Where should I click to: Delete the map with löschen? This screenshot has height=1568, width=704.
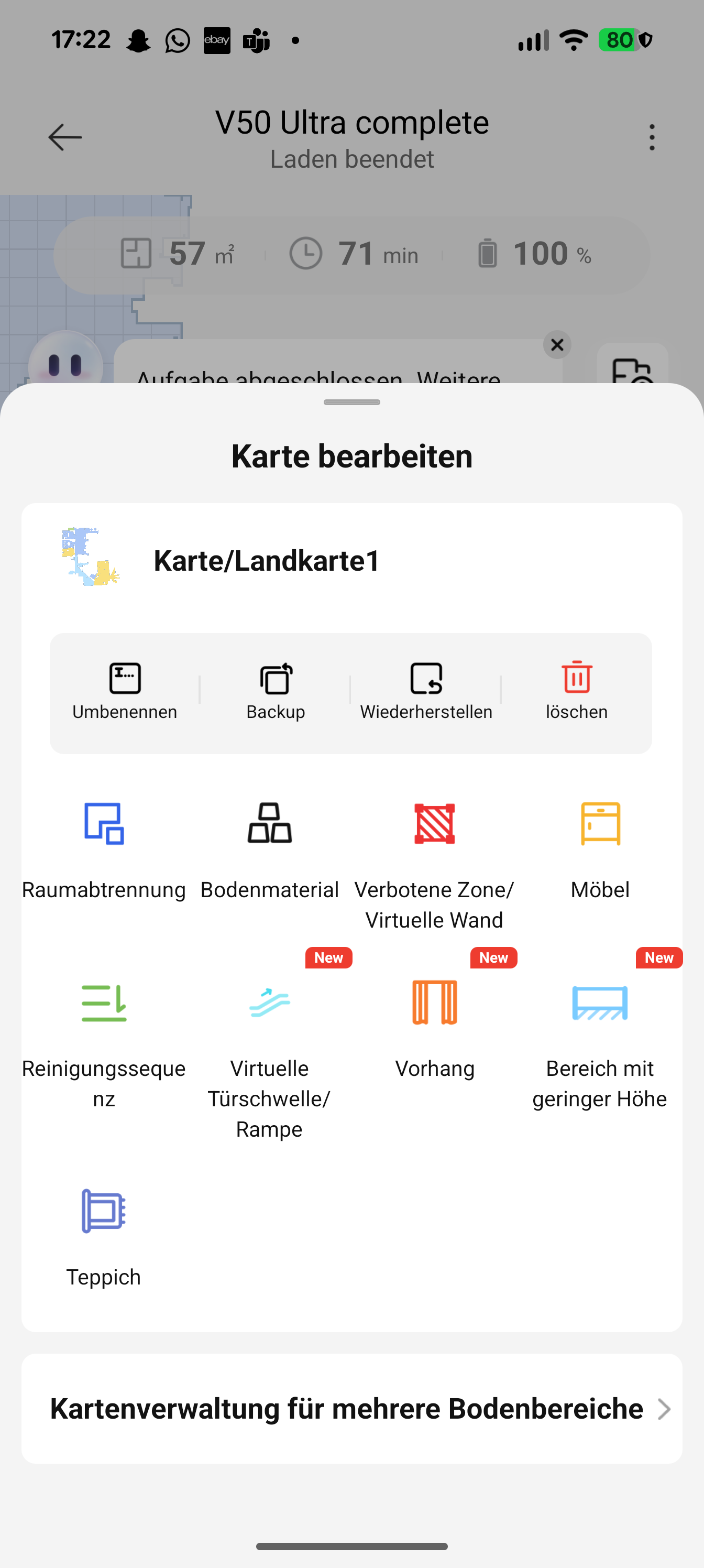coord(576,692)
